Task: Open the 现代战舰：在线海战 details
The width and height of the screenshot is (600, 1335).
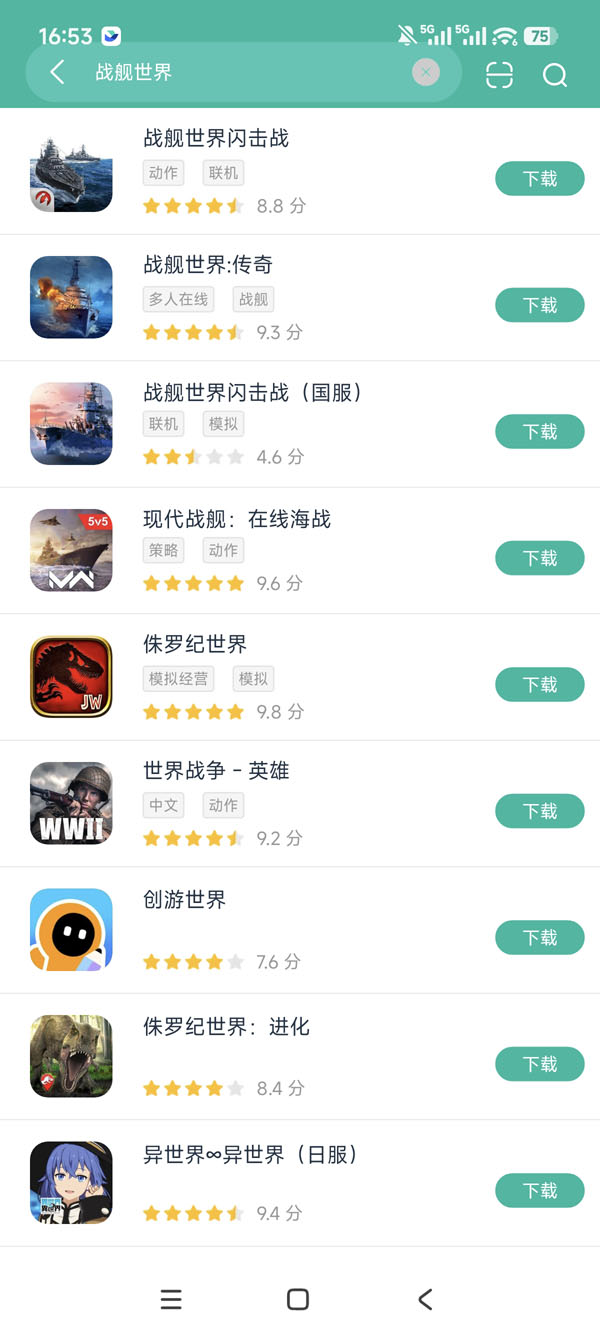Action: 236,520
